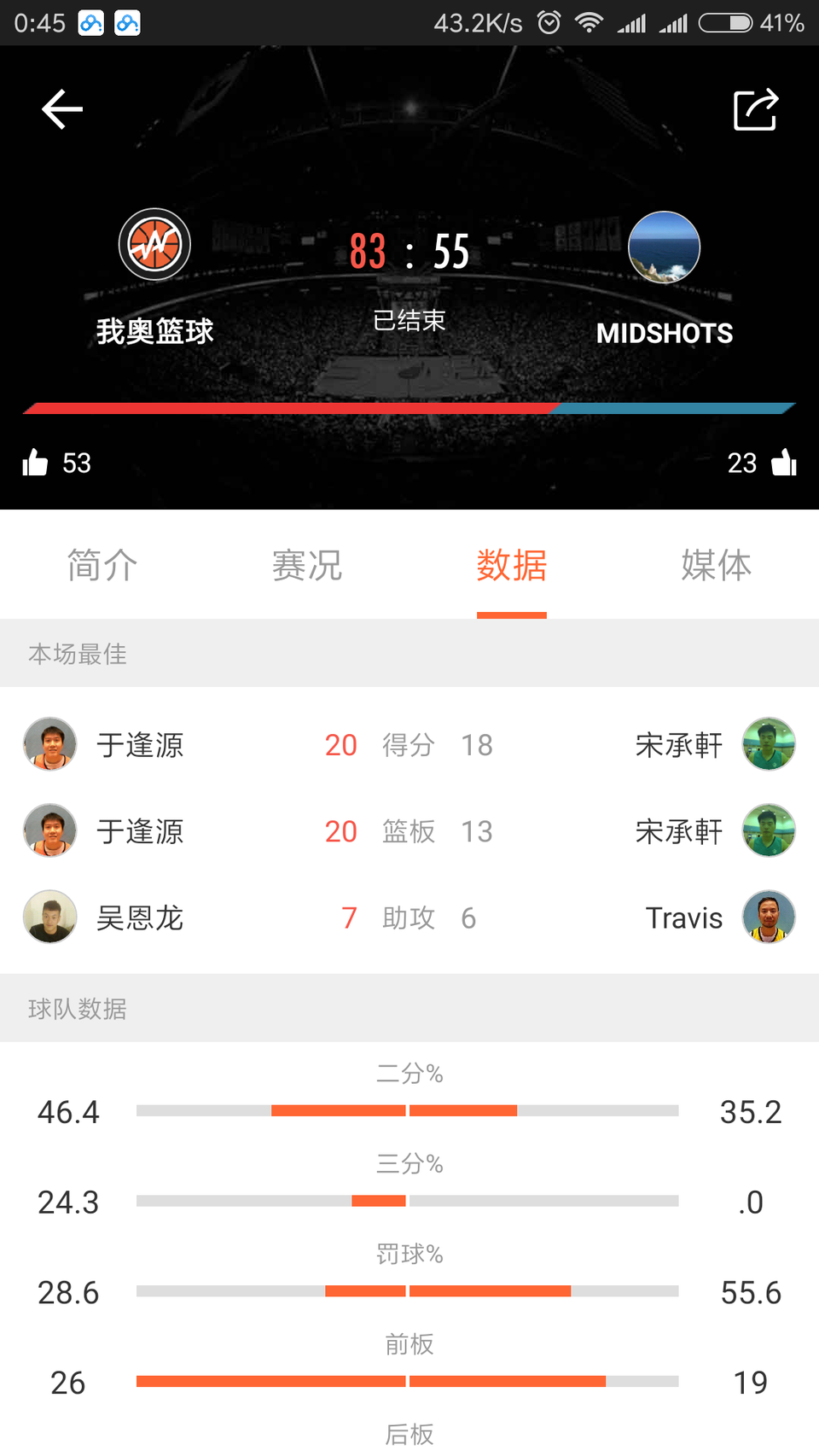
Task: Select the 数据 tab
Action: [x=512, y=565]
